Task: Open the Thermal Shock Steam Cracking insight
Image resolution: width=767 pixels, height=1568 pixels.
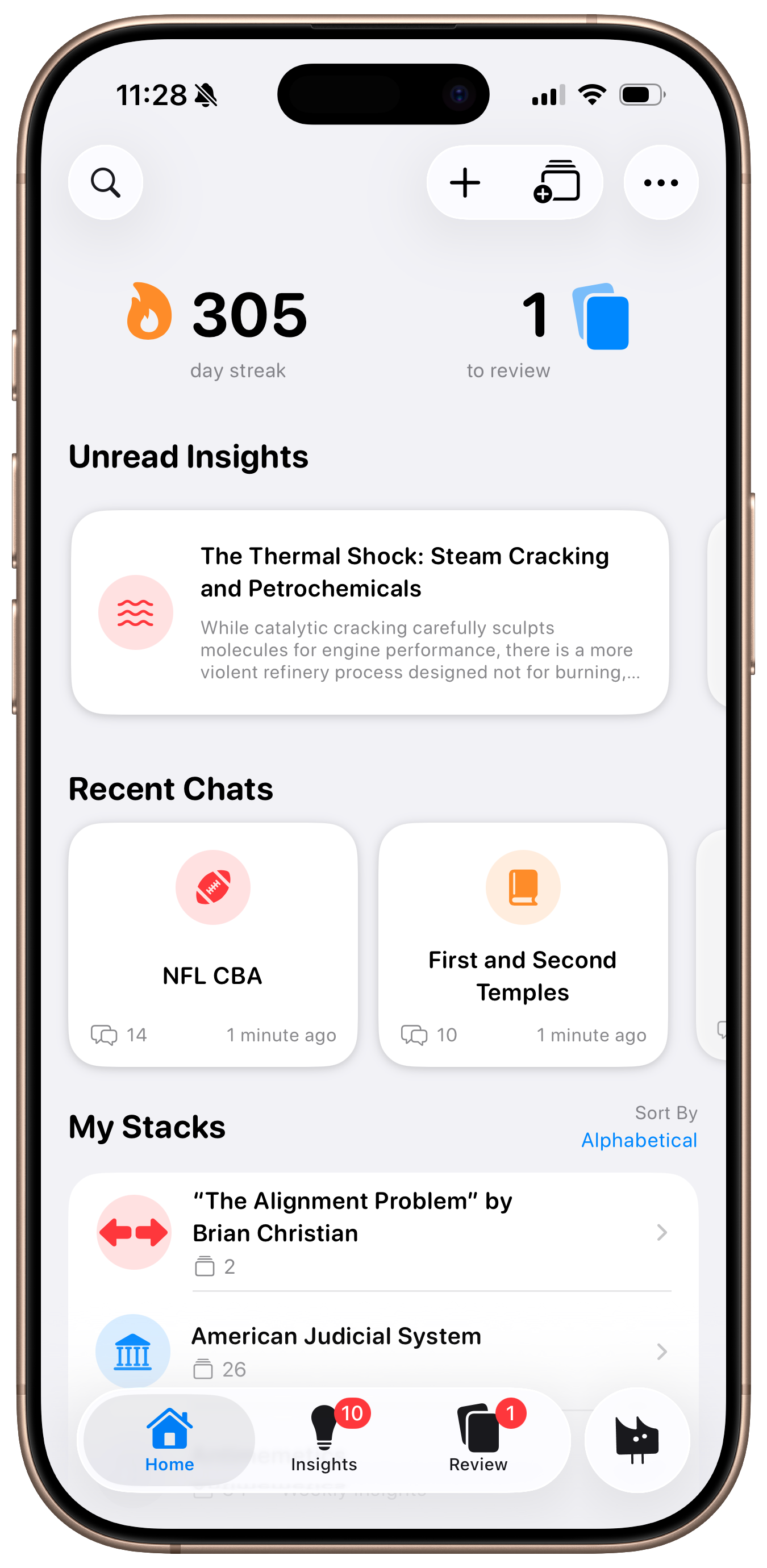Action: click(x=369, y=612)
